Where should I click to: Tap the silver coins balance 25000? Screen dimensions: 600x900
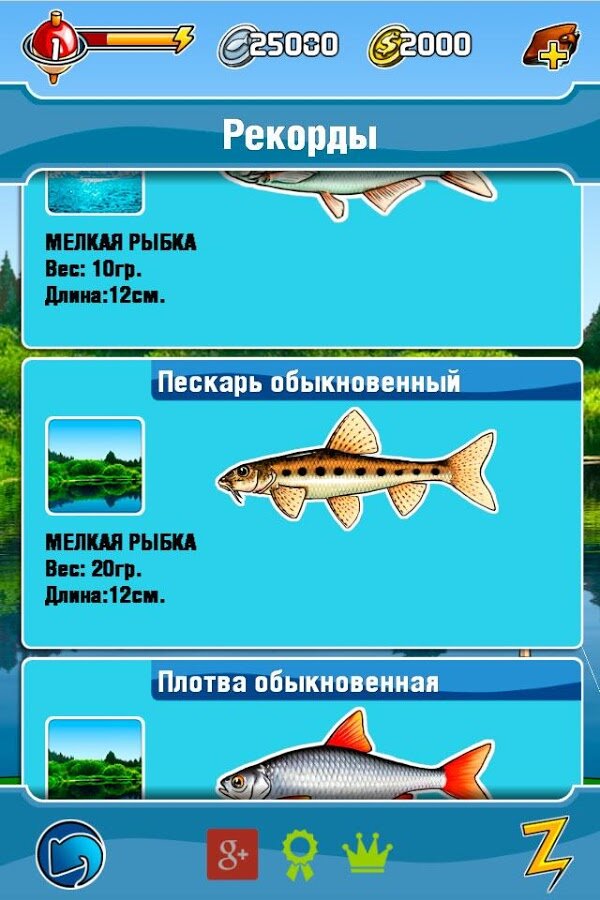coord(279,45)
